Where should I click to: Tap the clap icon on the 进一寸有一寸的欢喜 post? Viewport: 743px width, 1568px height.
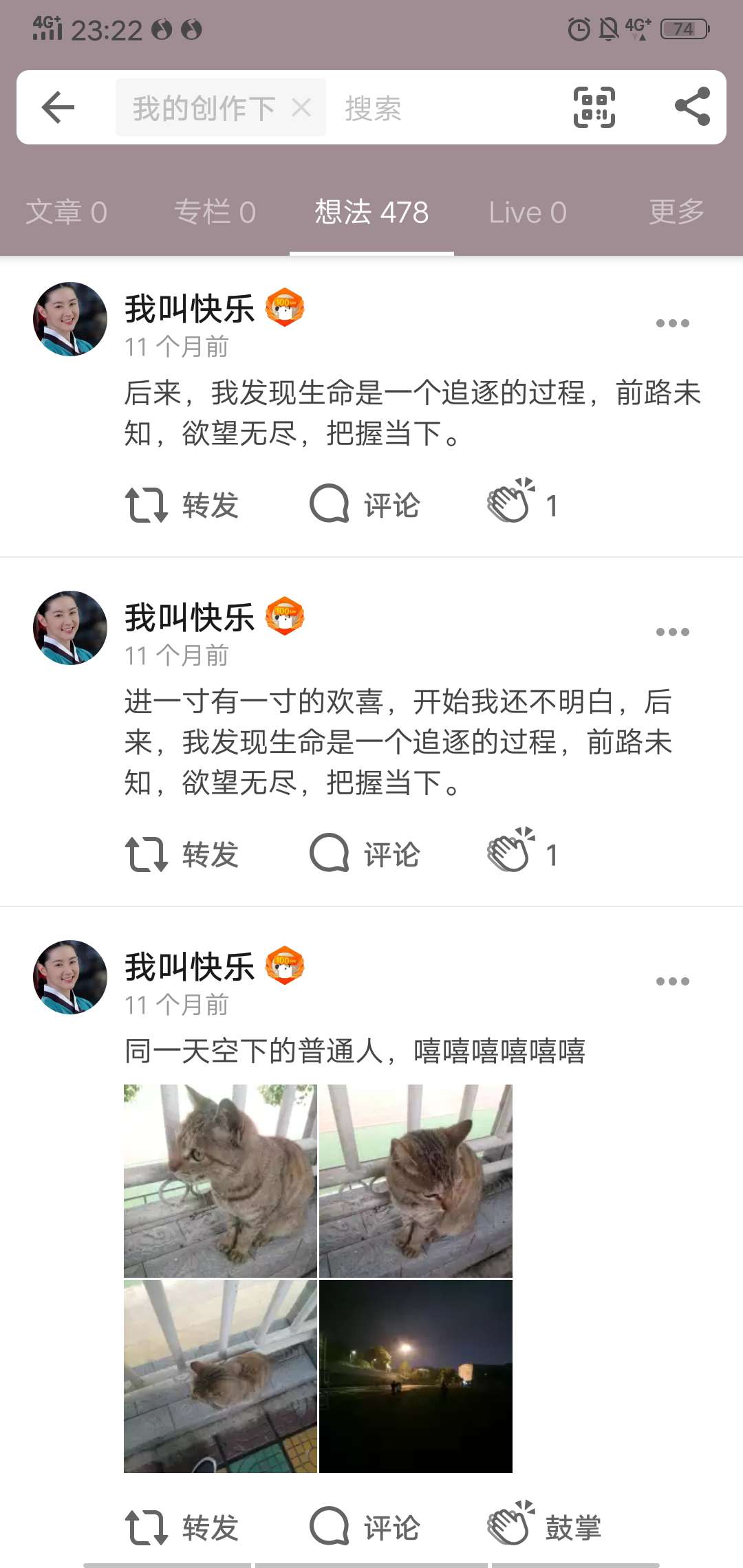513,855
